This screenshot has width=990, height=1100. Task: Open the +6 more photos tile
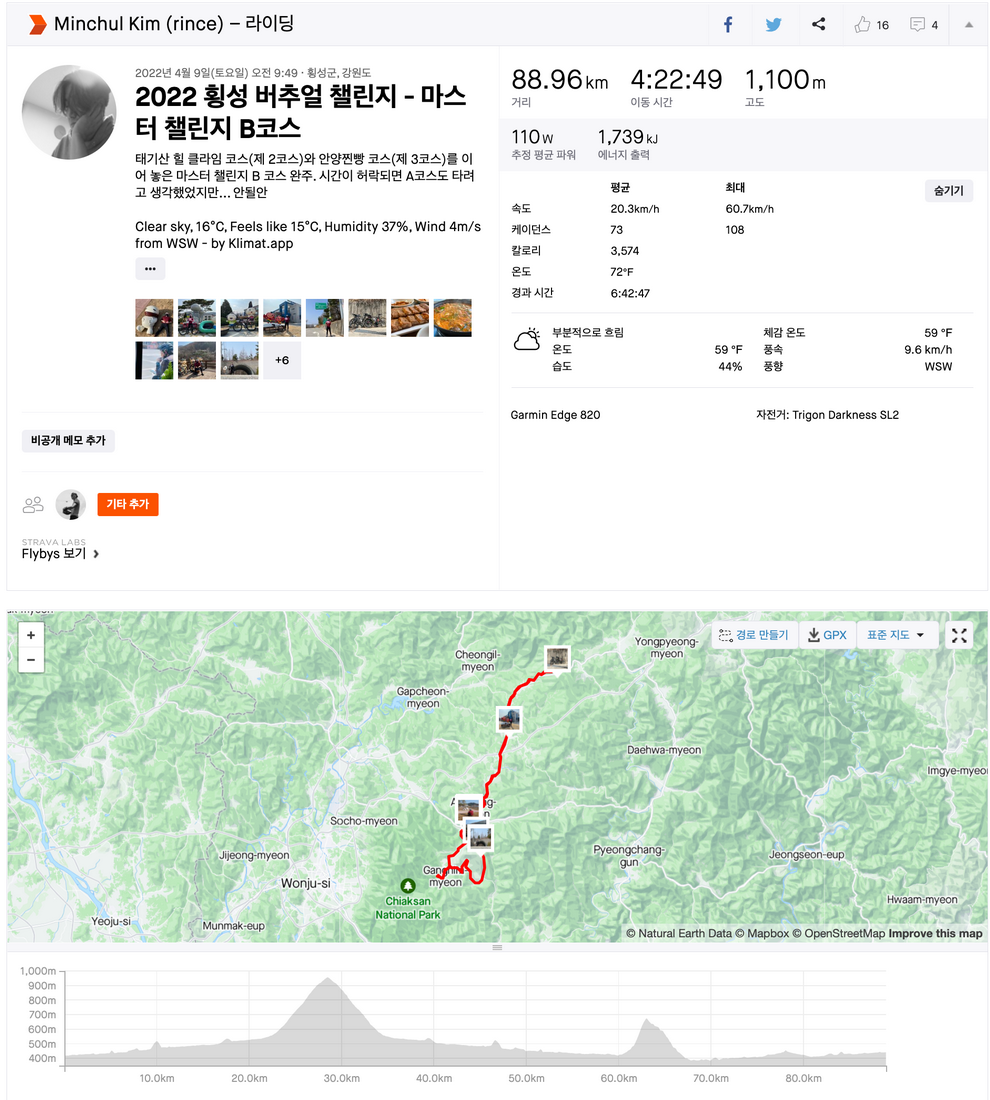tap(282, 360)
